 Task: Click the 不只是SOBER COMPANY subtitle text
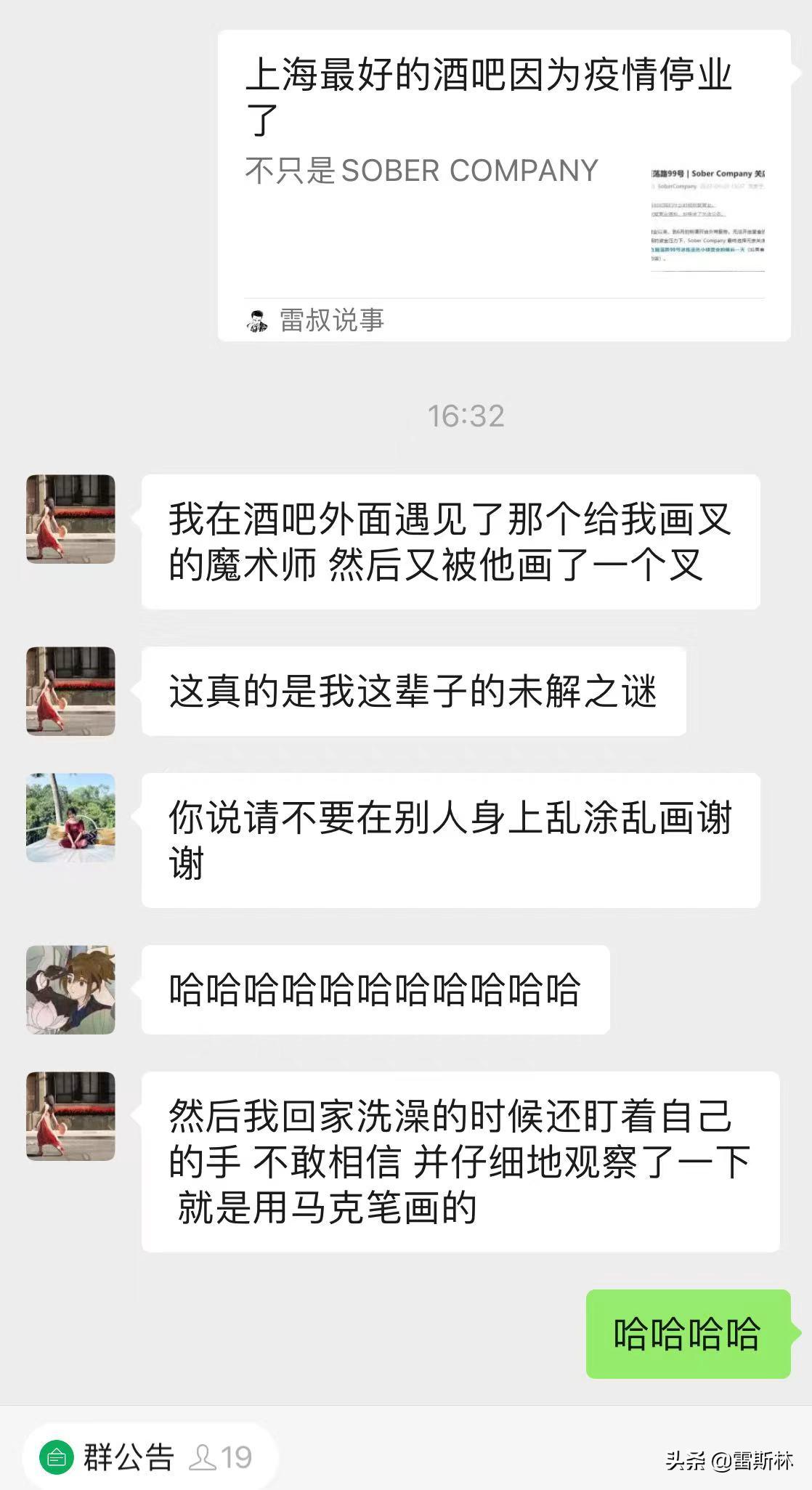point(420,171)
